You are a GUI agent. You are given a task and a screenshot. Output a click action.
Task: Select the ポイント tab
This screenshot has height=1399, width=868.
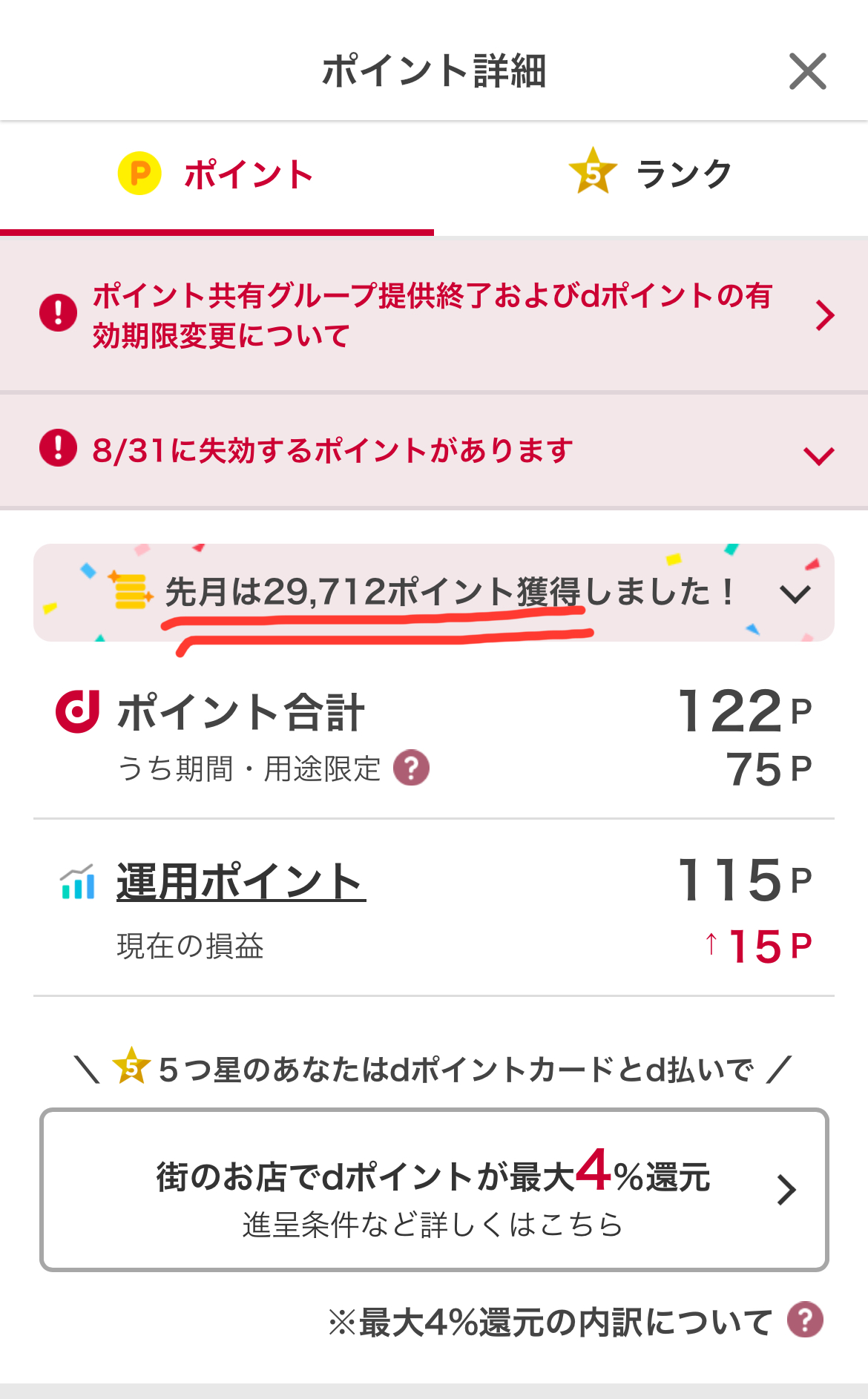pos(217,174)
